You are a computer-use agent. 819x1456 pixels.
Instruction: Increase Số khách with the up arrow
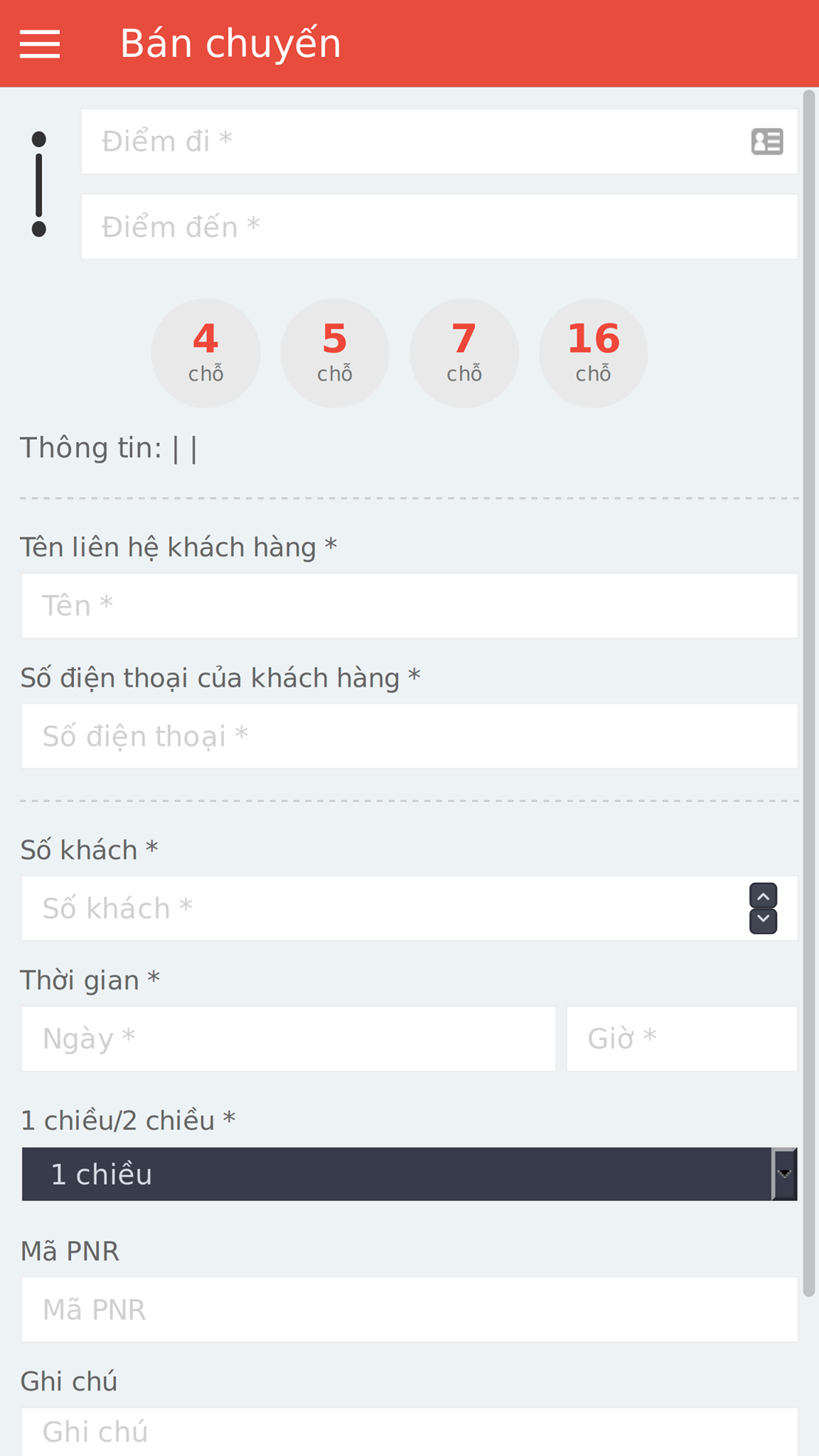(763, 896)
